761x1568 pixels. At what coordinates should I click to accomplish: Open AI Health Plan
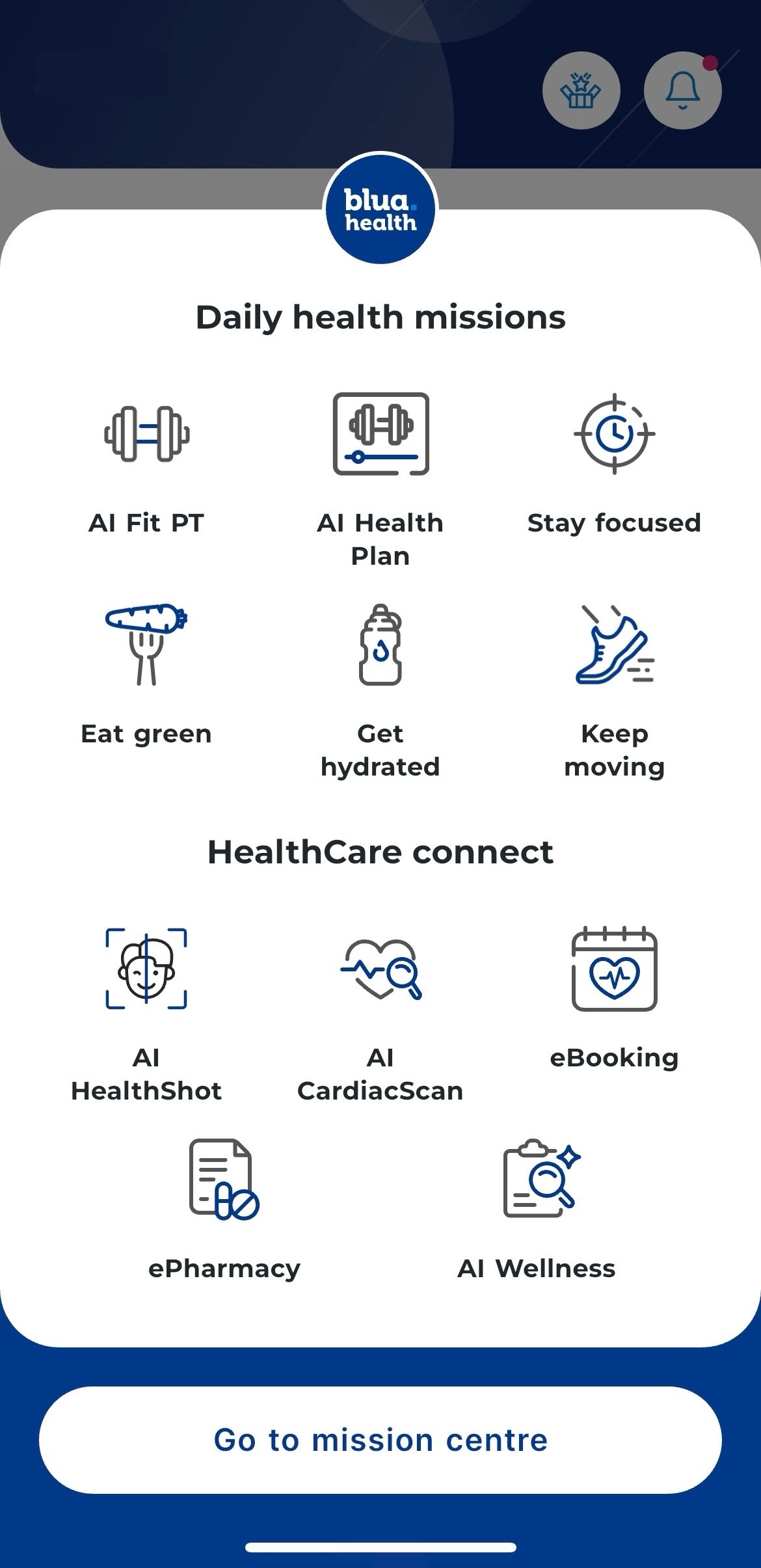pos(380,435)
